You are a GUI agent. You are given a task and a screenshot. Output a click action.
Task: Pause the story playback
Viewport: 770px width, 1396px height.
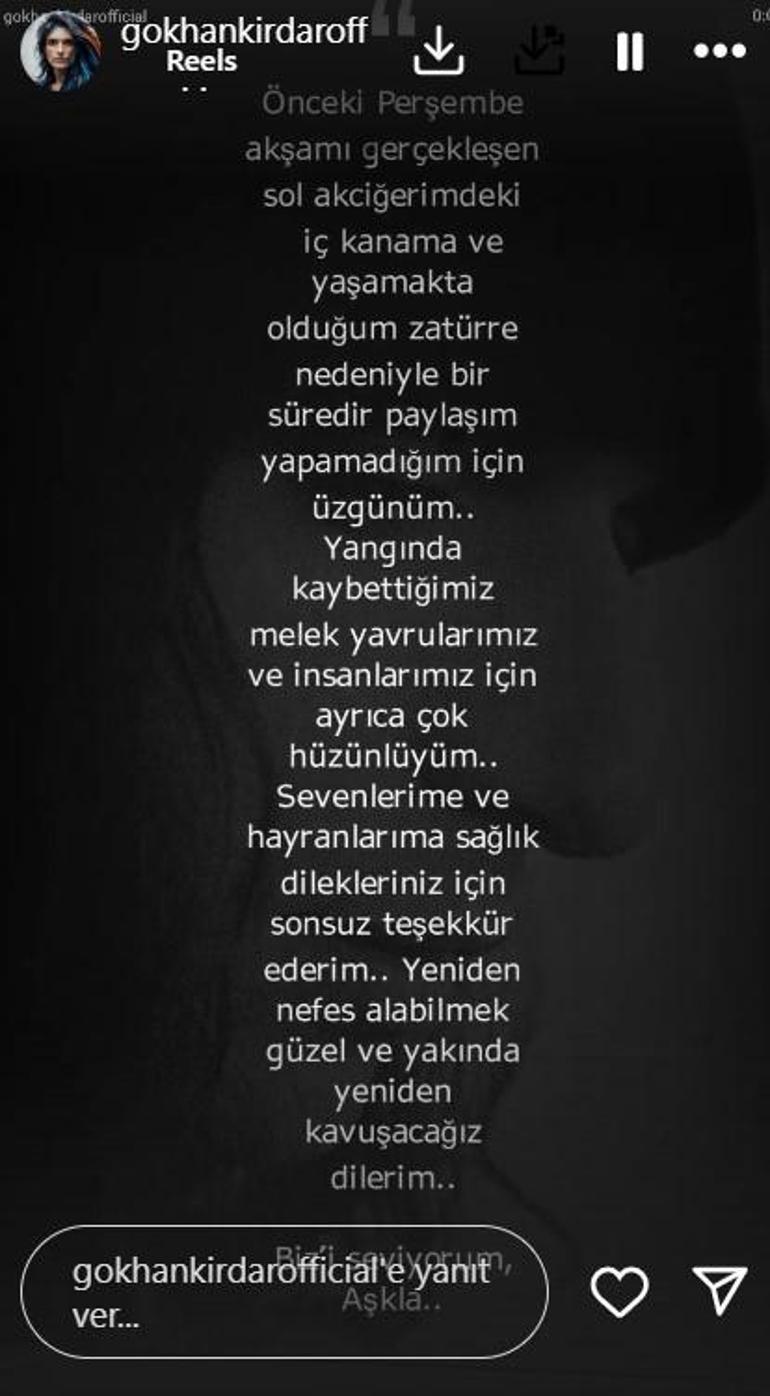coord(629,51)
